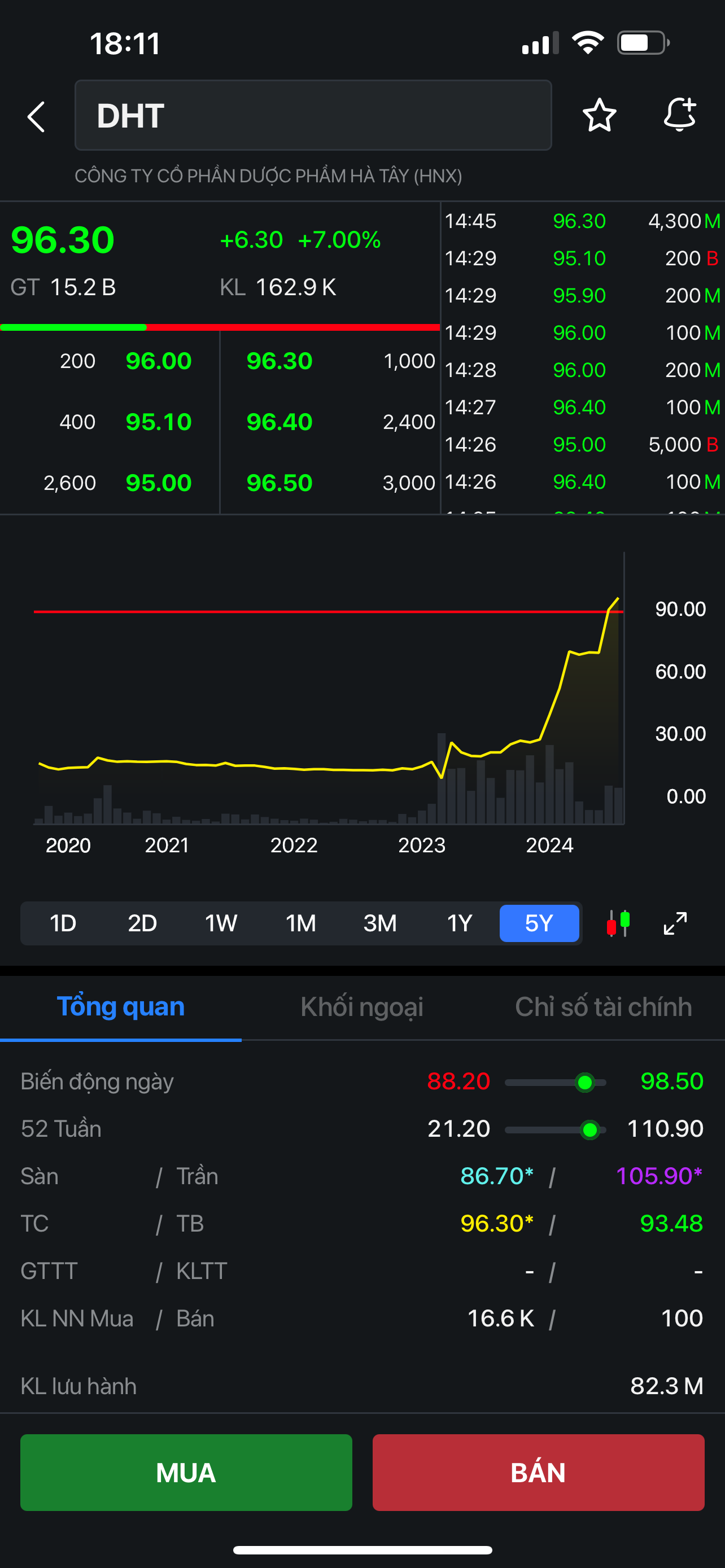The image size is (725, 1568).
Task: Select the 1M chart range
Action: pyautogui.click(x=301, y=923)
